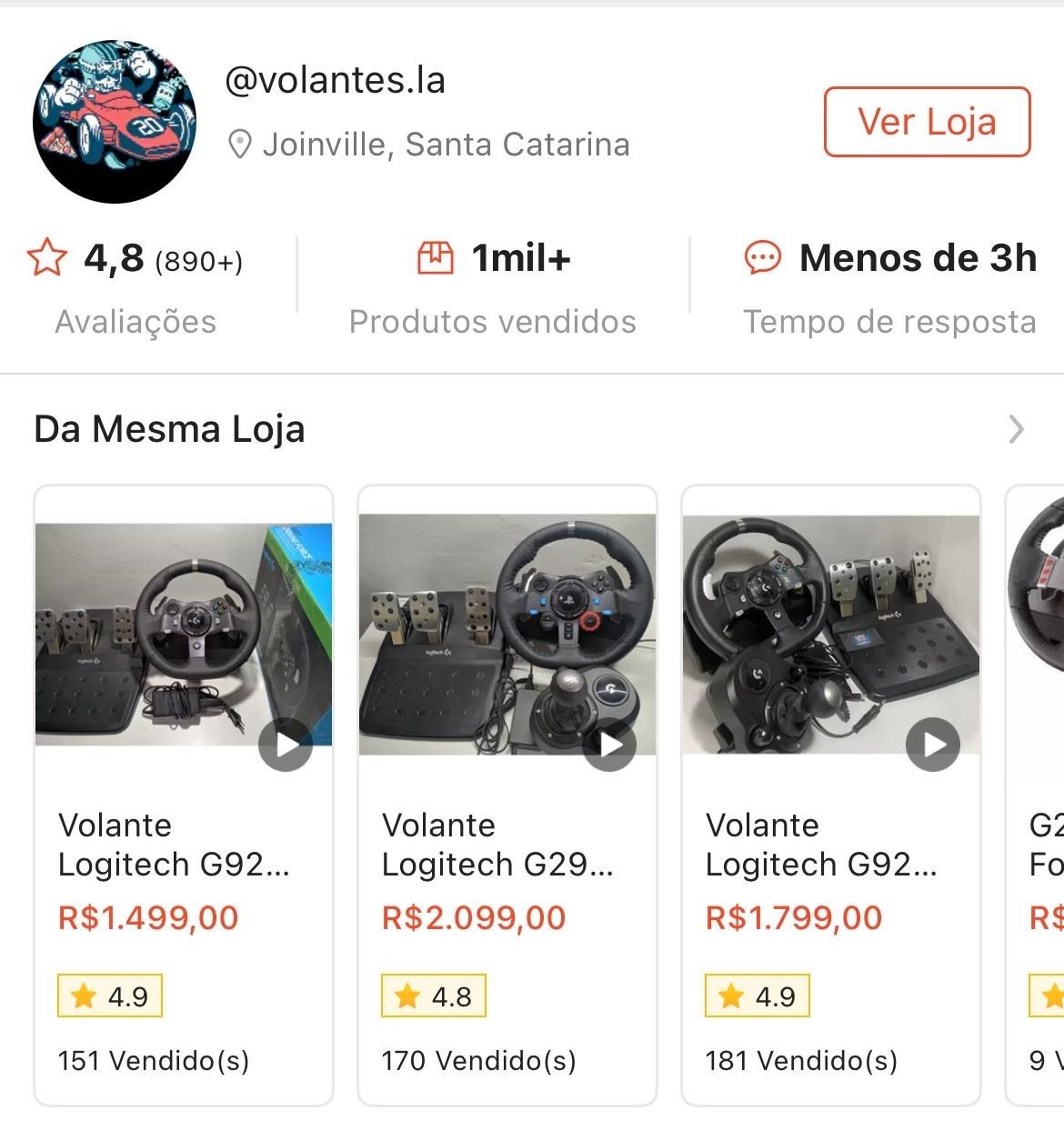This screenshot has height=1121, width=1064.
Task: Expand the Da Mesma Loja chevron
Action: tap(1016, 429)
